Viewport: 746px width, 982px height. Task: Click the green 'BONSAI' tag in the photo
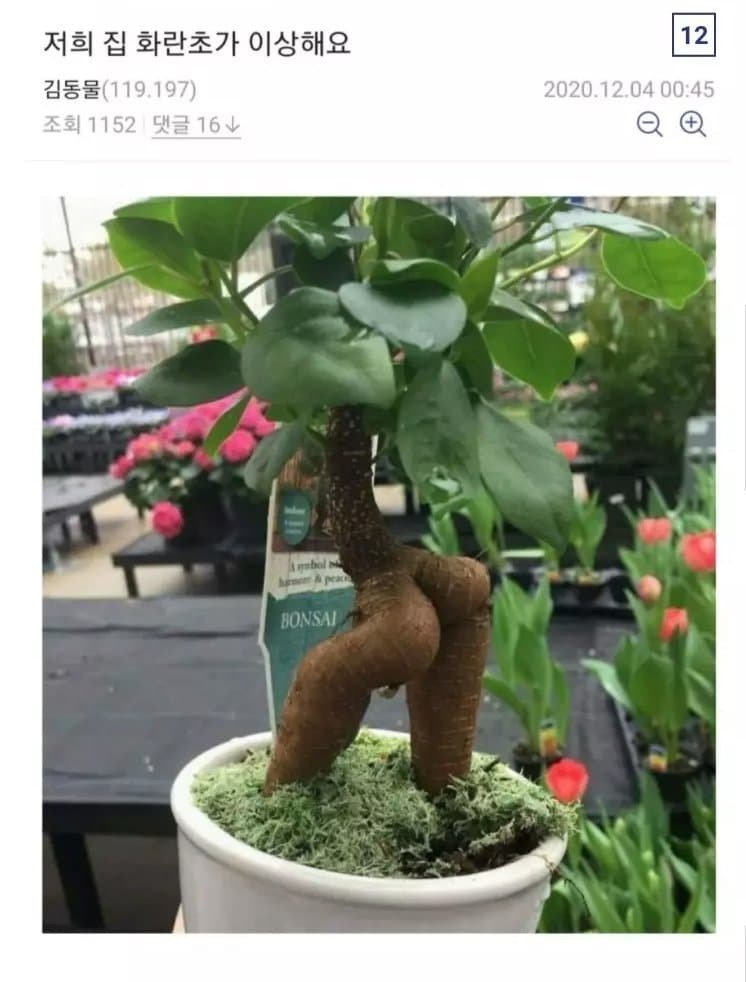pyautogui.click(x=308, y=618)
